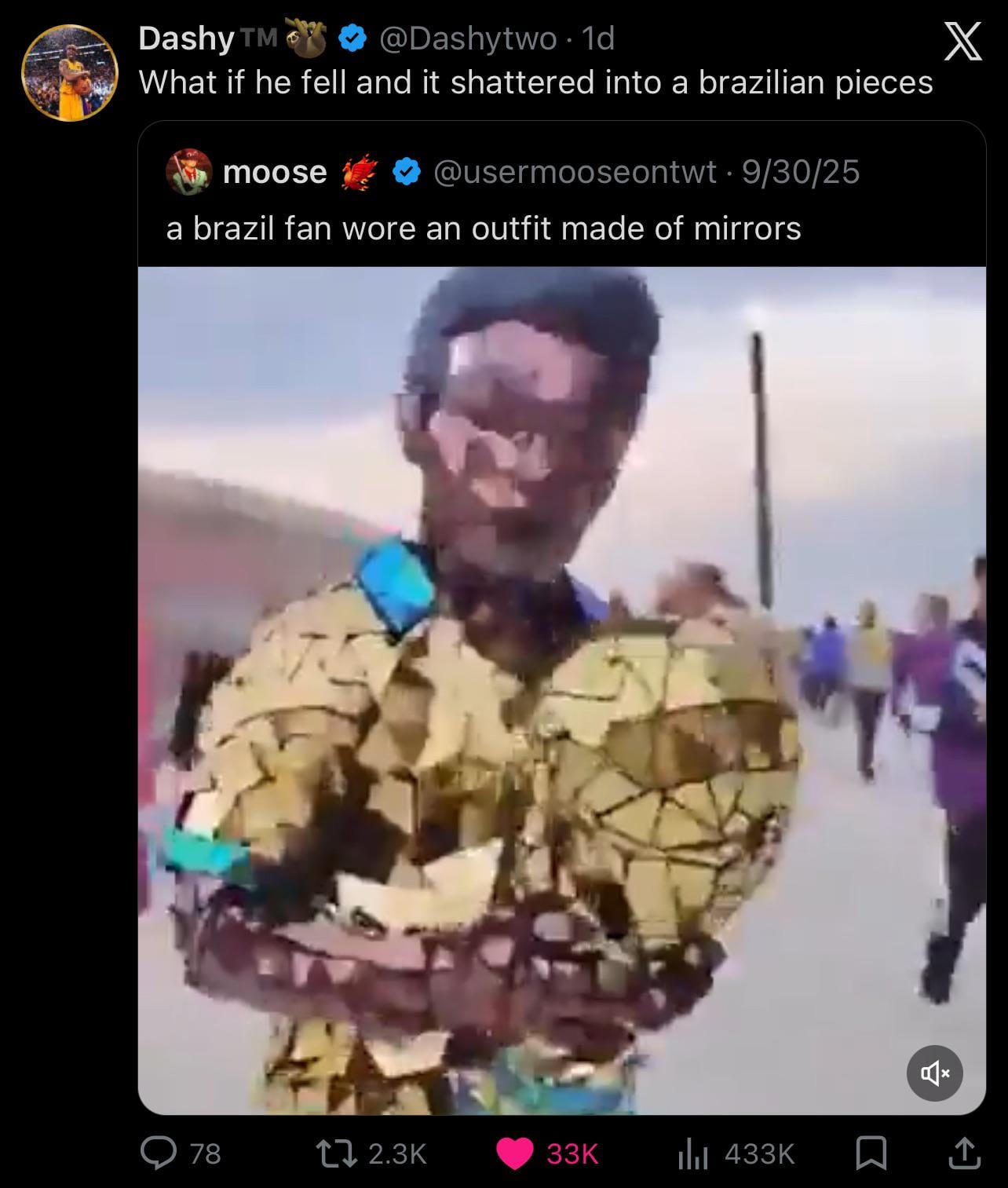Play the mirror outfit video
The height and width of the screenshot is (1188, 1008).
click(x=561, y=689)
